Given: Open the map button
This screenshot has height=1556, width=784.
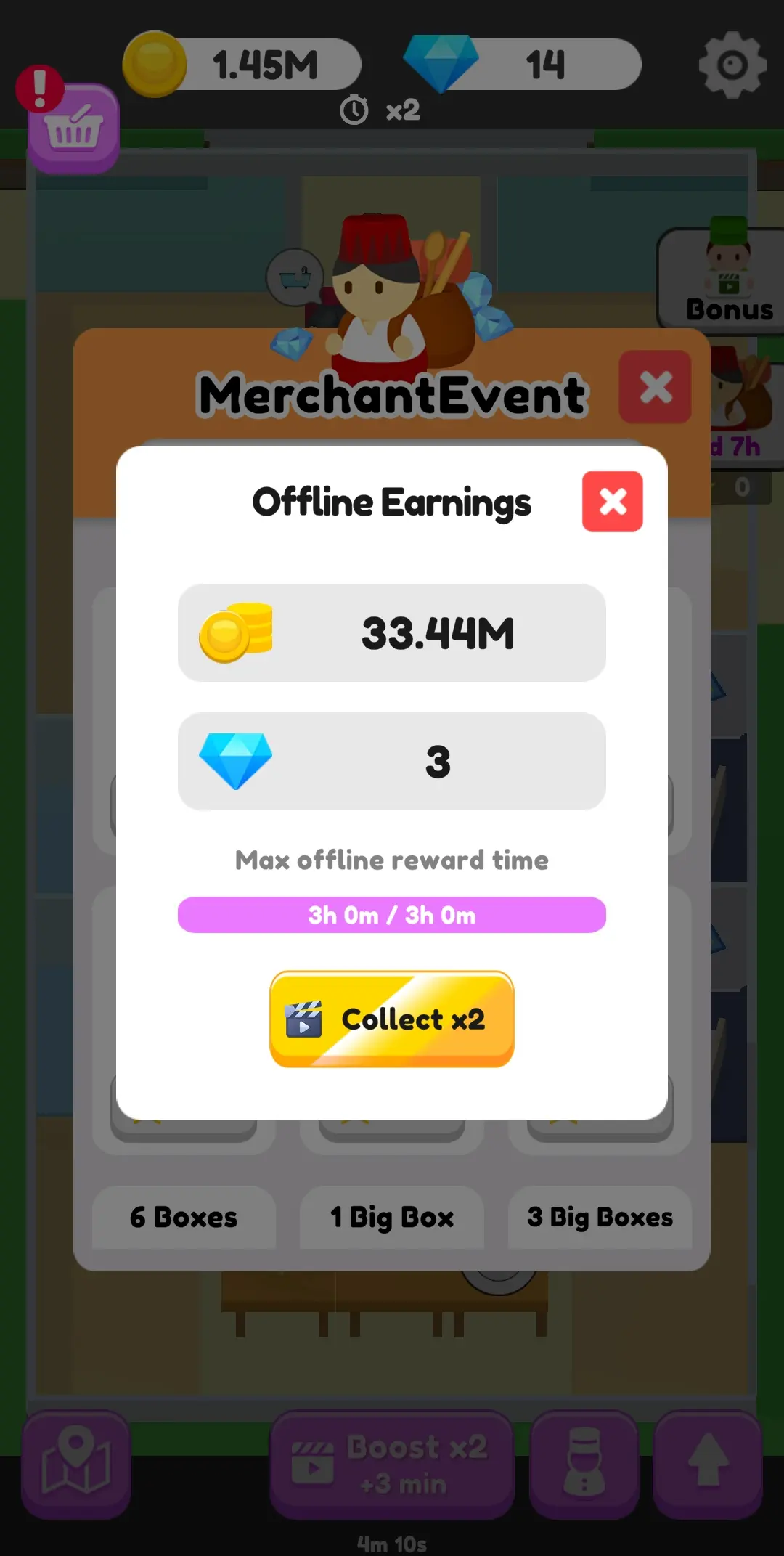Looking at the screenshot, I should tap(76, 1463).
